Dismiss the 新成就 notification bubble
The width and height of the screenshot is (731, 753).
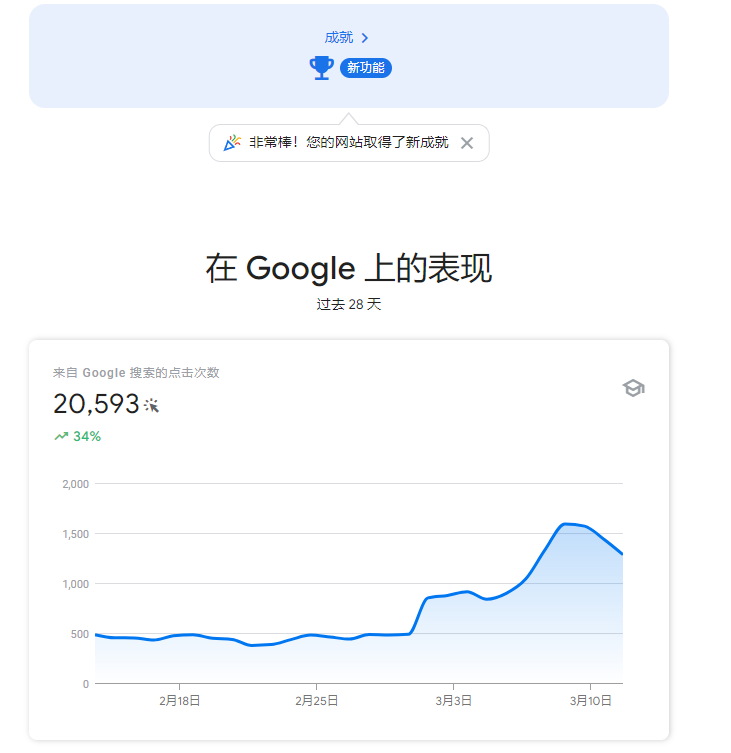(x=467, y=143)
